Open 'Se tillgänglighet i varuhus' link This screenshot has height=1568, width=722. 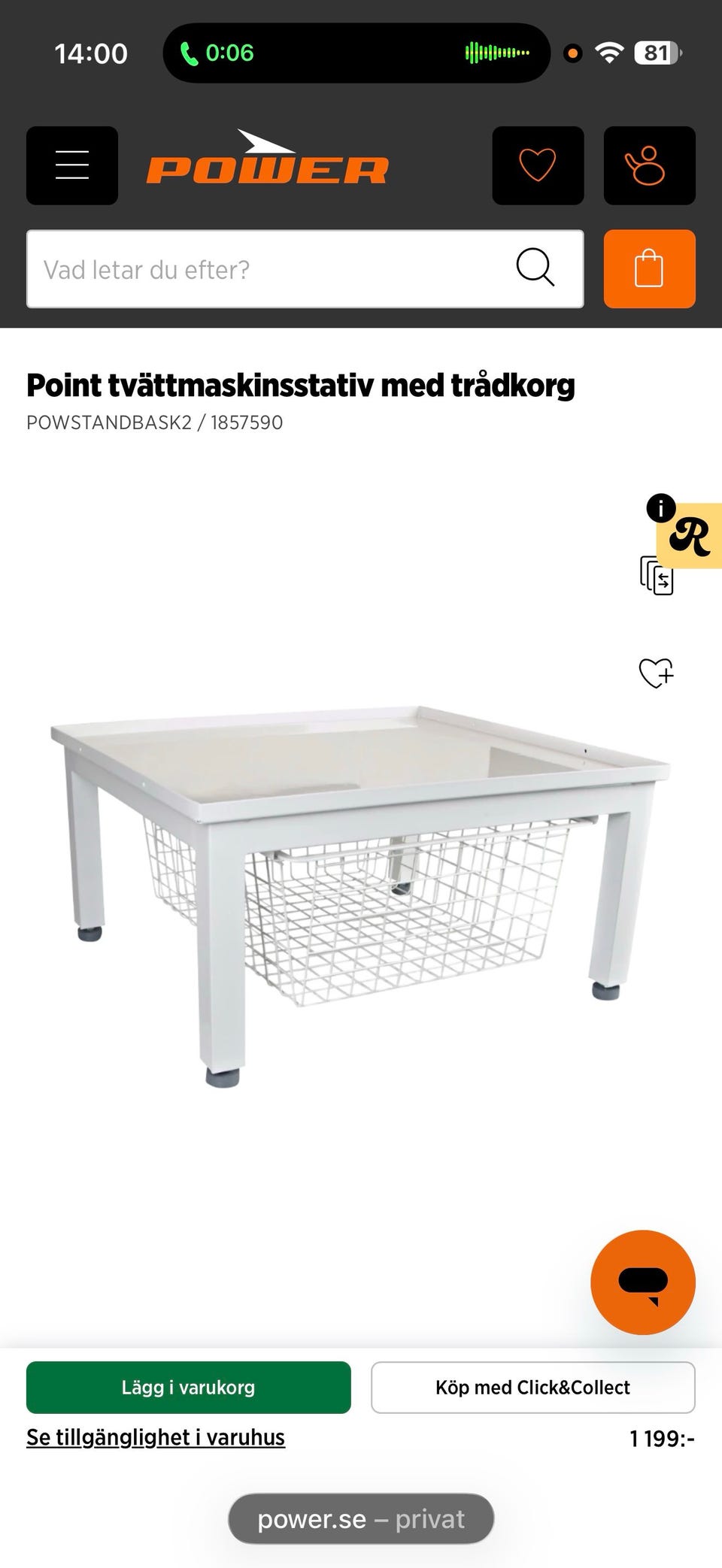pyautogui.click(x=156, y=1437)
